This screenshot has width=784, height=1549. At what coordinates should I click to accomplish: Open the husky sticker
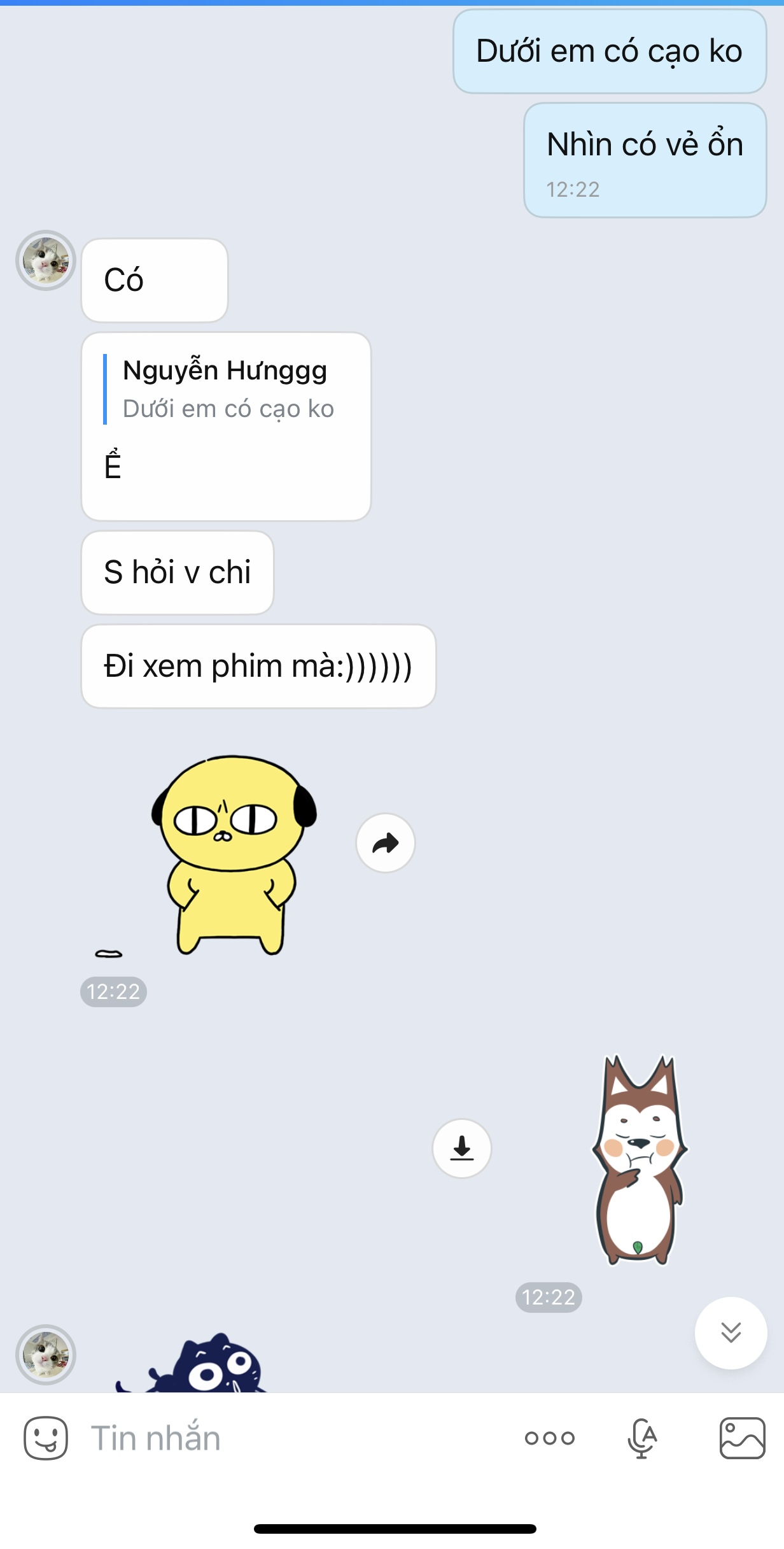pos(638,1160)
